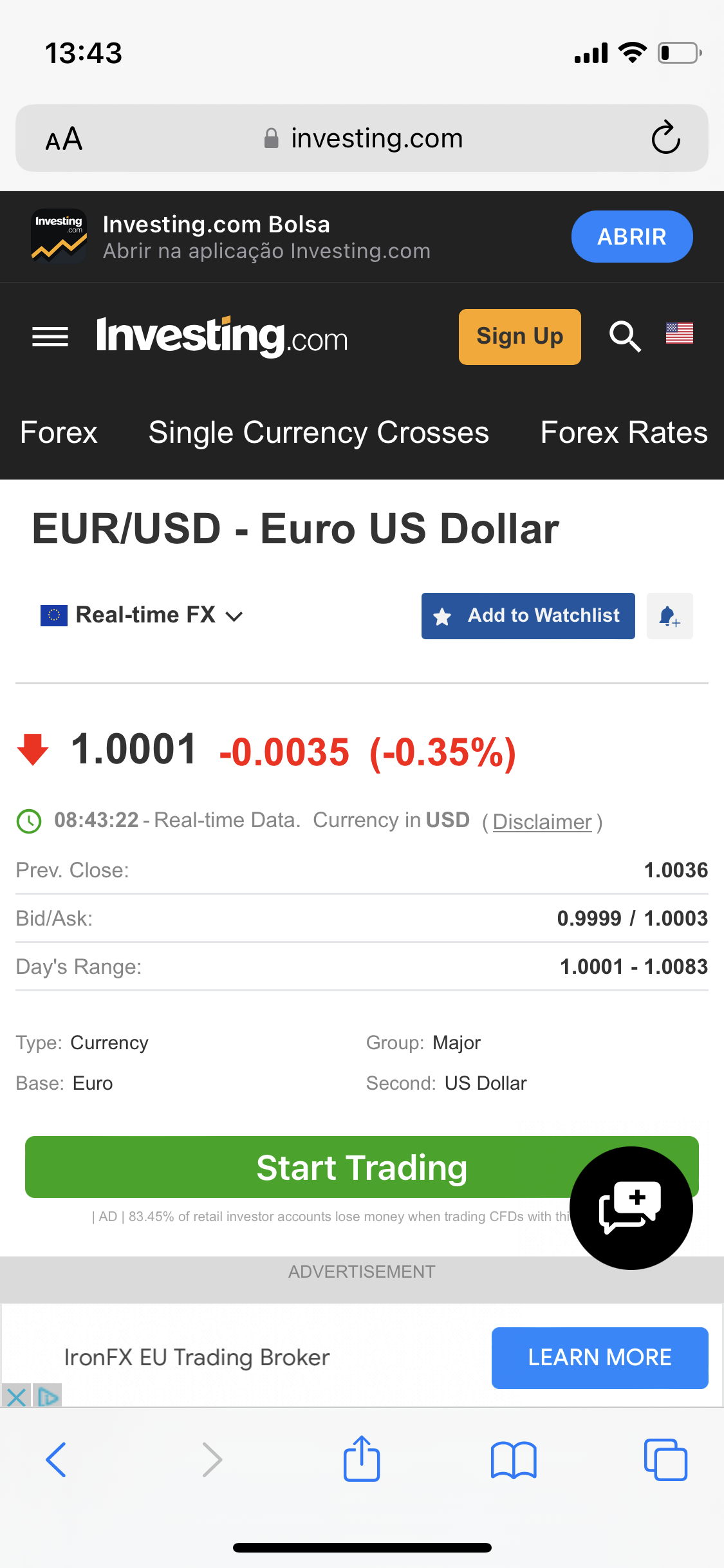Screen dimensions: 724x1568
Task: Open the floating comment button
Action: tap(631, 1208)
